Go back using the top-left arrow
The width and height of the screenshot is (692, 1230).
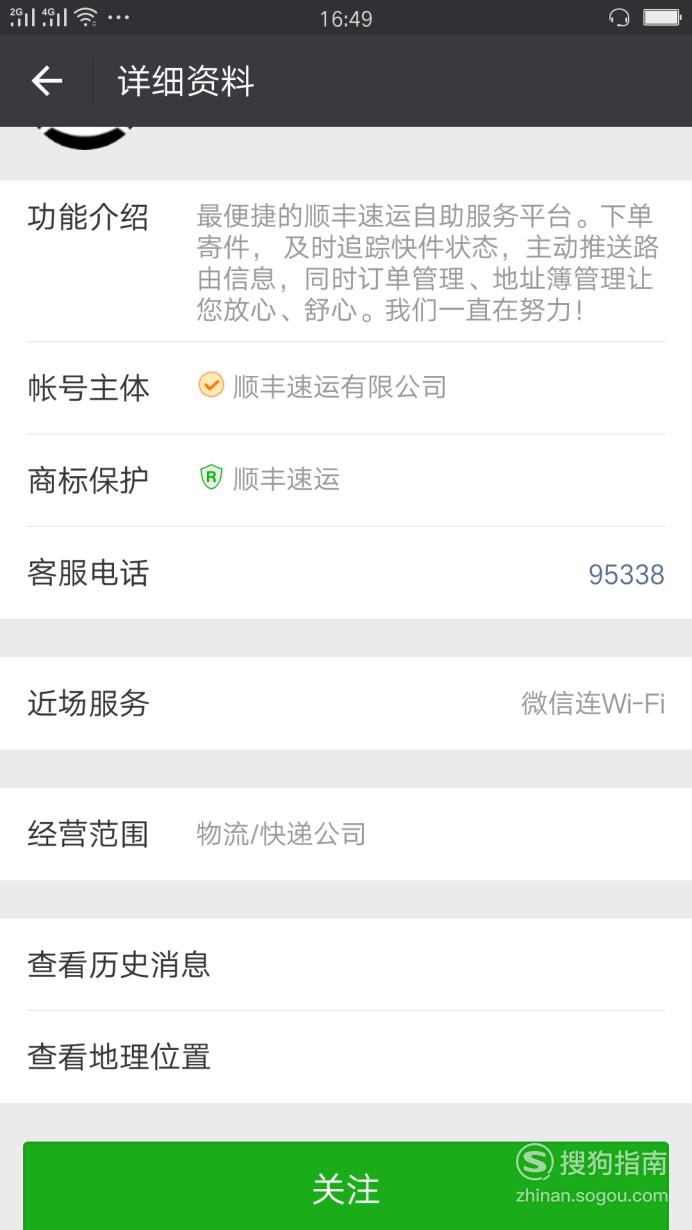pyautogui.click(x=46, y=81)
